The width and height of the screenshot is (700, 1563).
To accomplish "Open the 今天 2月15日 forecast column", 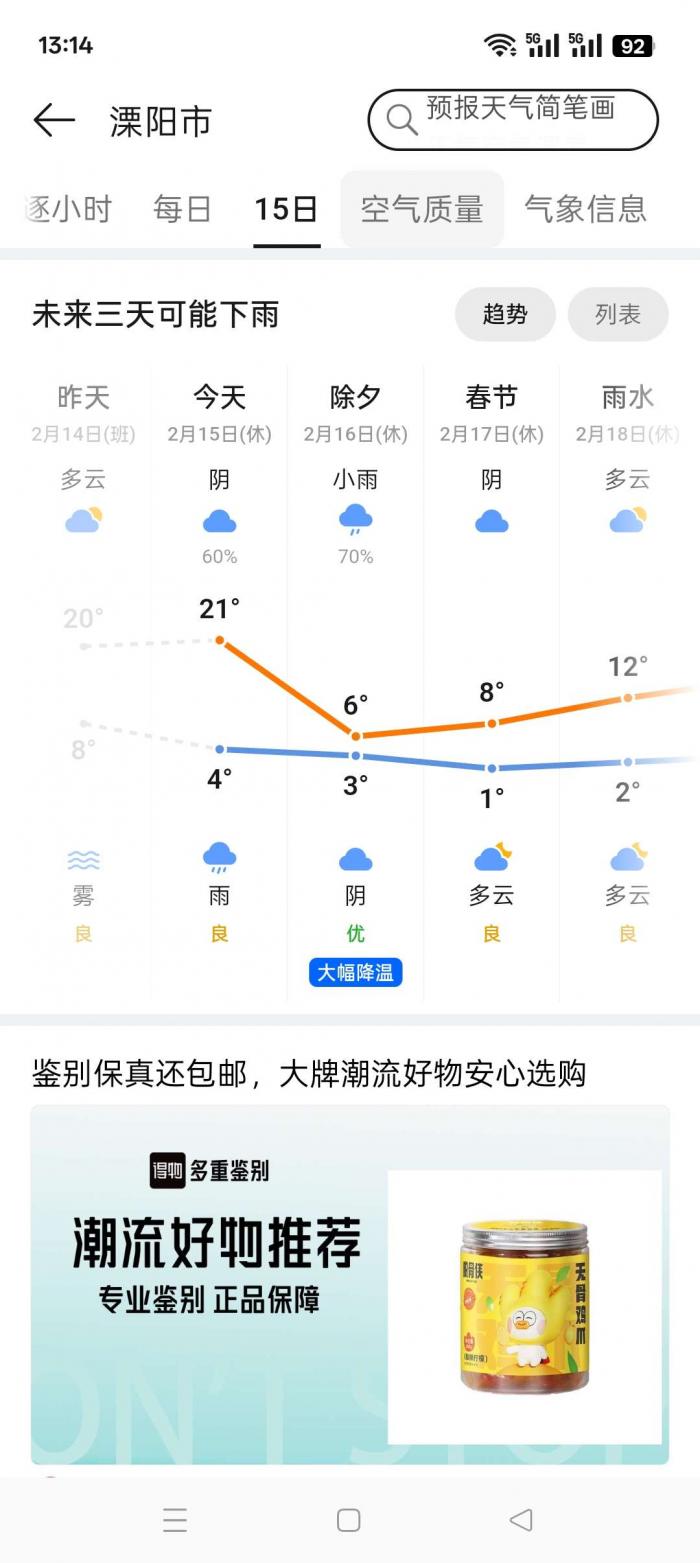I will (219, 680).
